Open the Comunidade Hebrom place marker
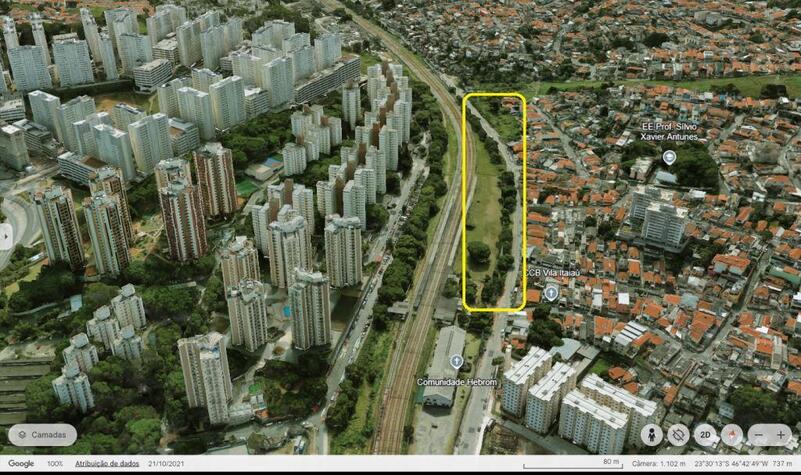This screenshot has width=801, height=475. (x=456, y=361)
